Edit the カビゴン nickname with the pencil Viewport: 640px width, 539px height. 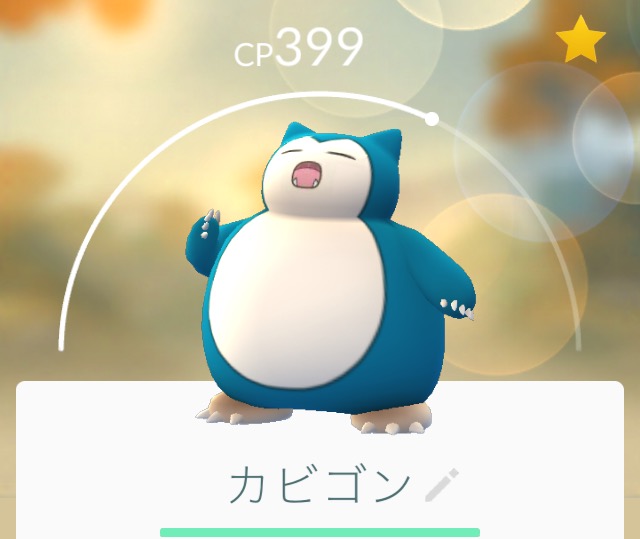pyautogui.click(x=440, y=484)
